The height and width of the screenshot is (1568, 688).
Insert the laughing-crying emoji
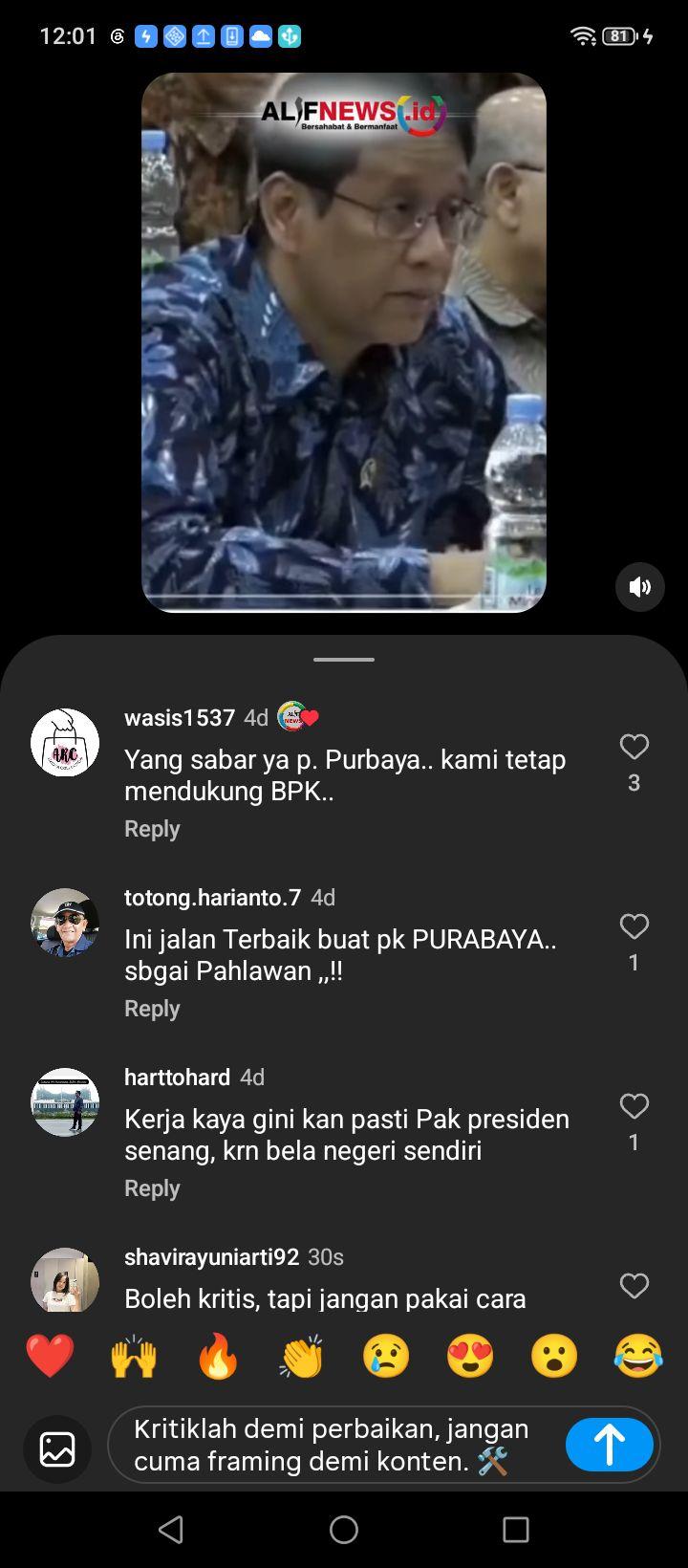tap(638, 1356)
